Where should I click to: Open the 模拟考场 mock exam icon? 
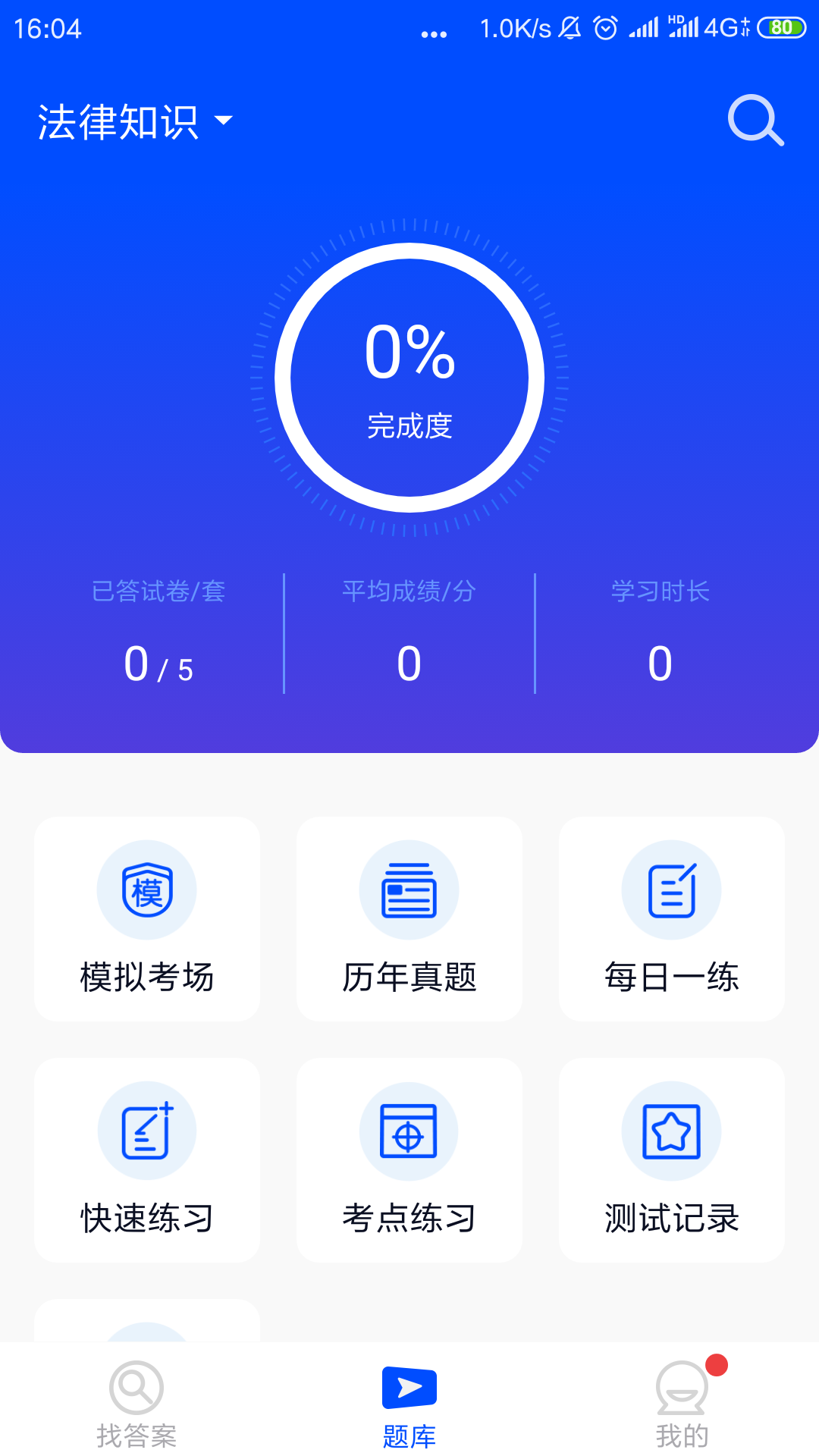[146, 890]
